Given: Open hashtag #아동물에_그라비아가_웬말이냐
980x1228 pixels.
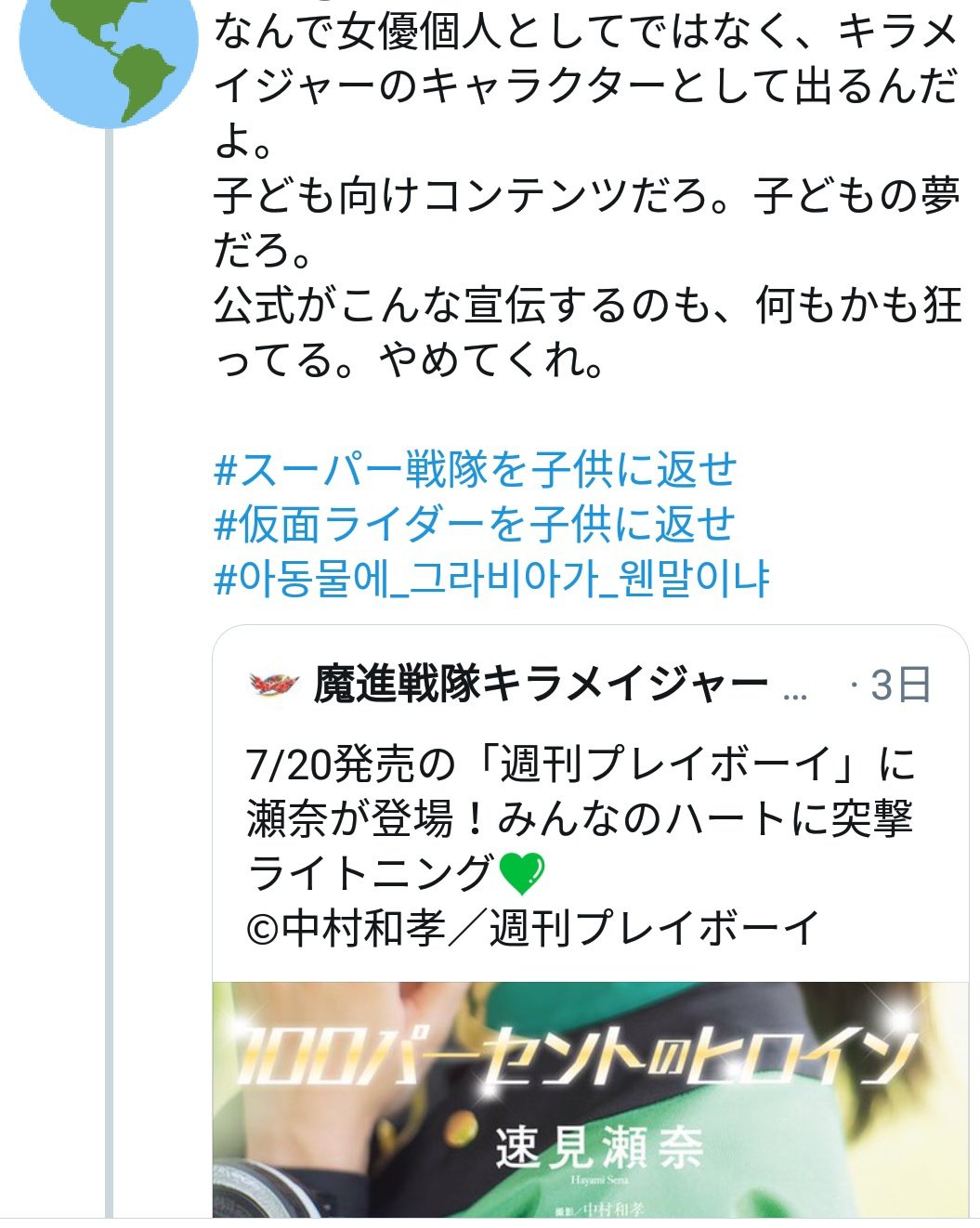Looking at the screenshot, I should (x=490, y=580).
